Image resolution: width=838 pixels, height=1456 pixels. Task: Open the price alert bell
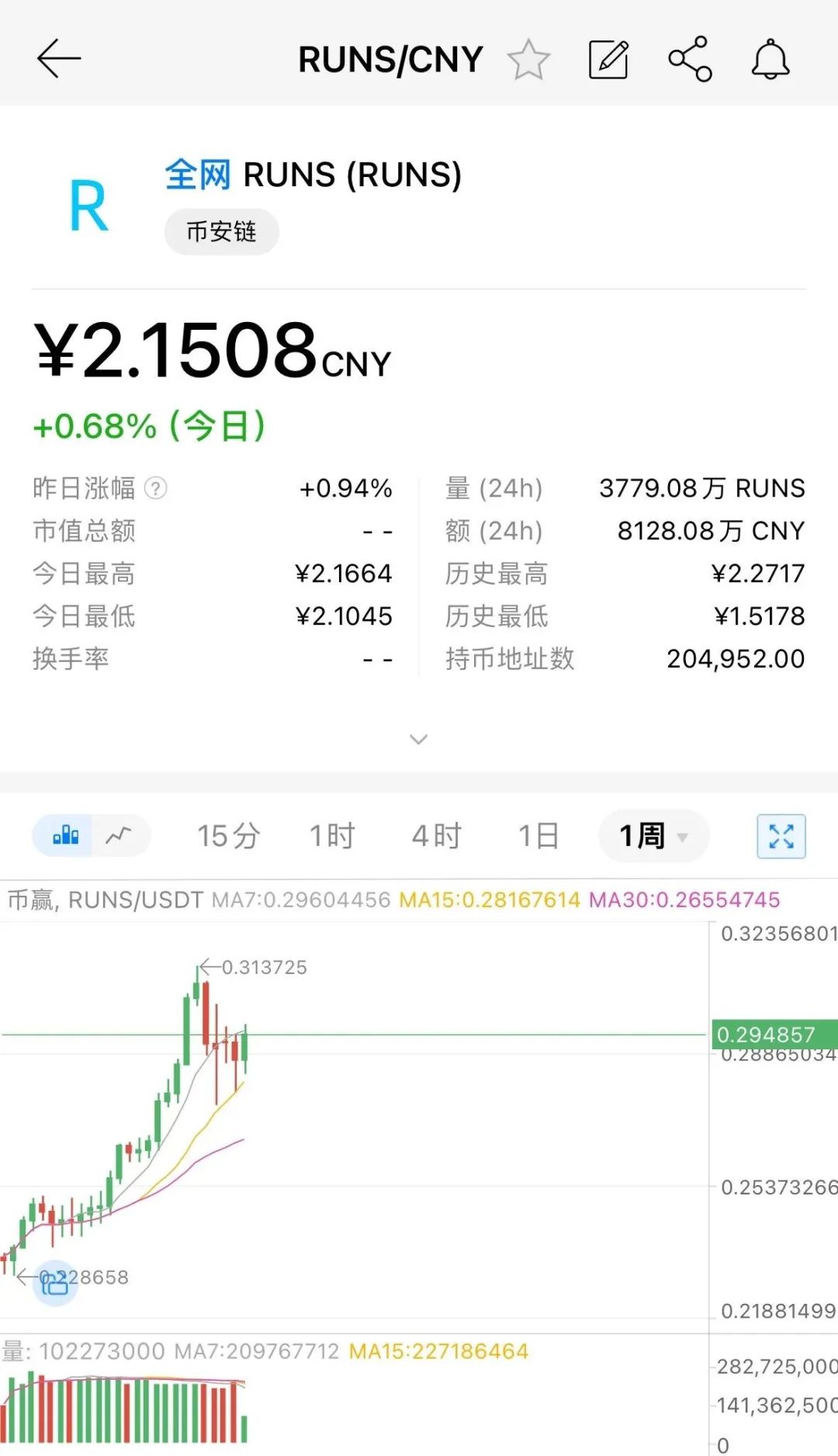coord(770,59)
